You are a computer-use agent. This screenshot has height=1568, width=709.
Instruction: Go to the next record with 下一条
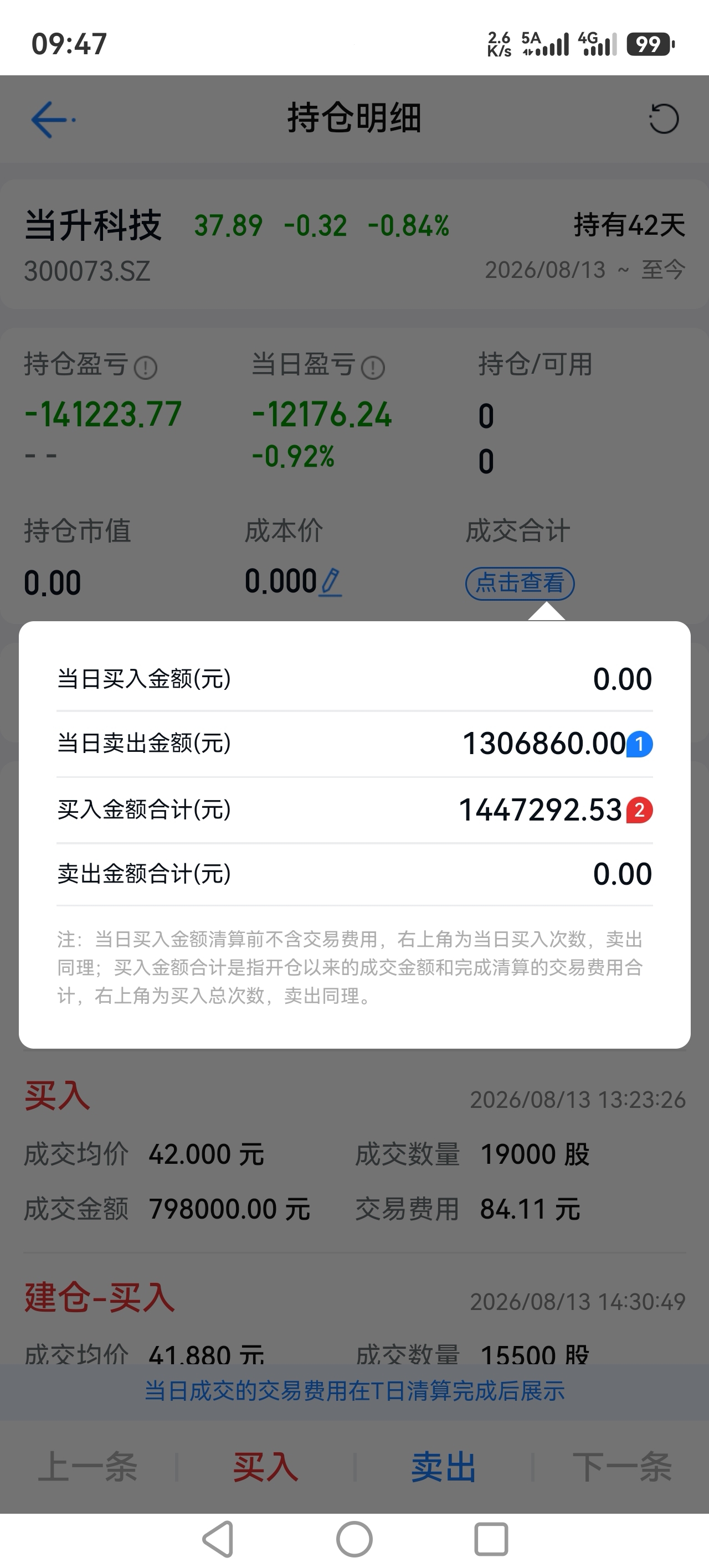(622, 1467)
